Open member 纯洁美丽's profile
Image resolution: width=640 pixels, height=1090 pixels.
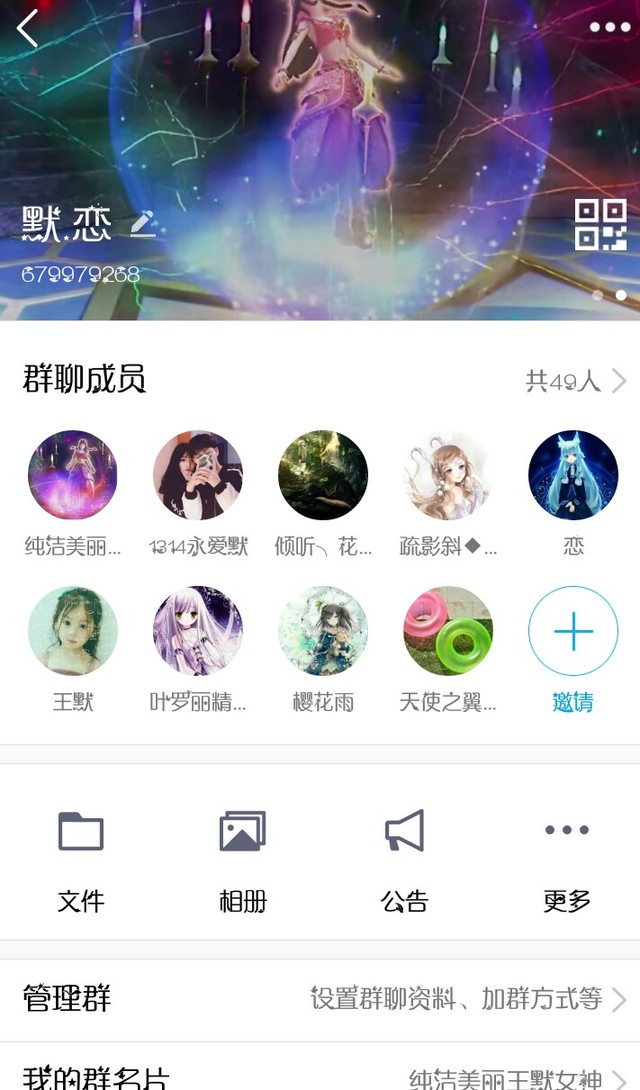tap(72, 476)
